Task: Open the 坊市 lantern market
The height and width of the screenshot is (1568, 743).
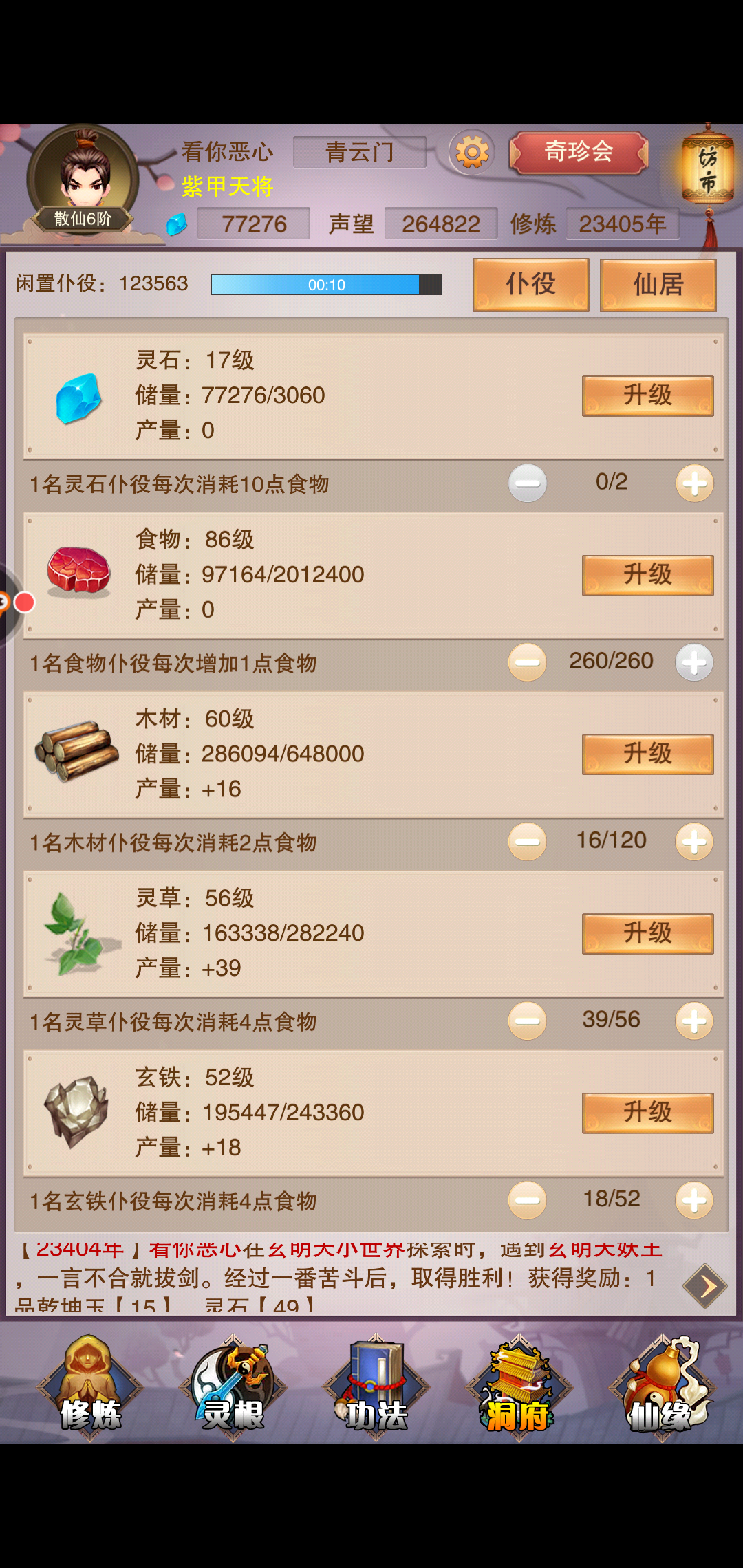Action: point(707,169)
